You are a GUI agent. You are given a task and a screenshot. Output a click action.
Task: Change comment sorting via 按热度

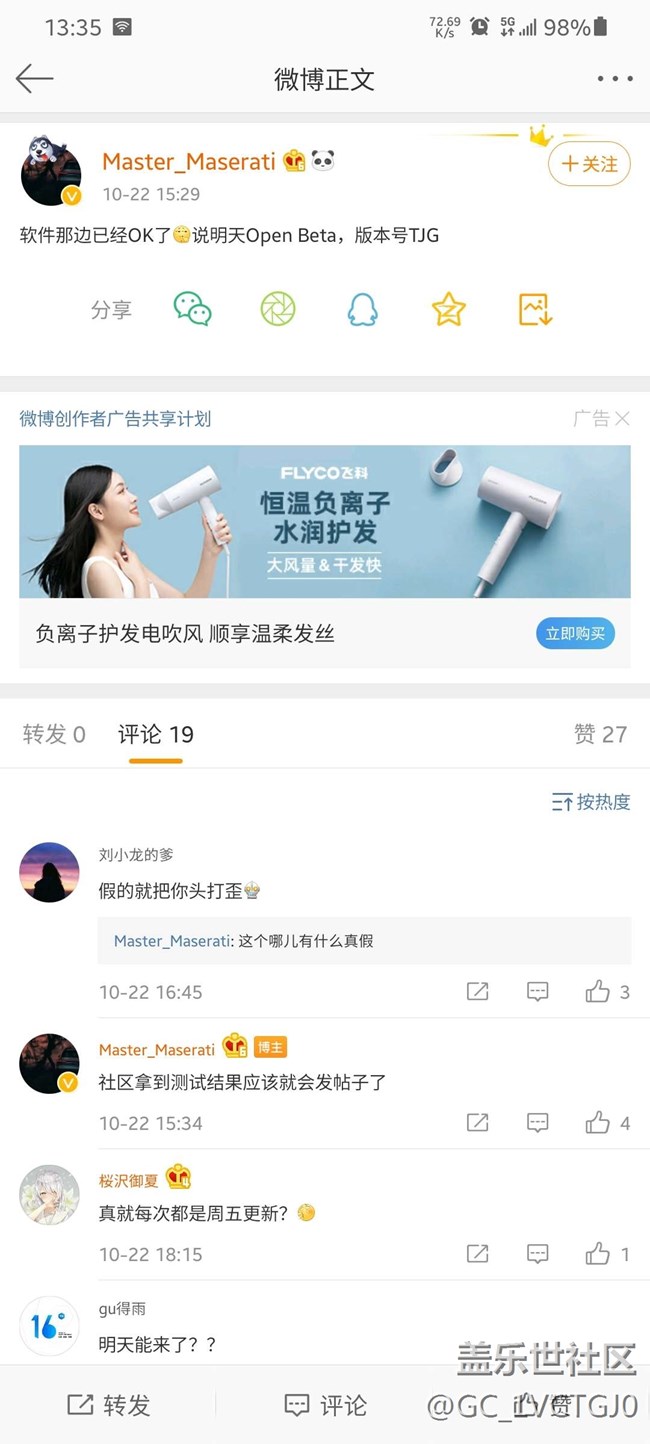(x=591, y=802)
